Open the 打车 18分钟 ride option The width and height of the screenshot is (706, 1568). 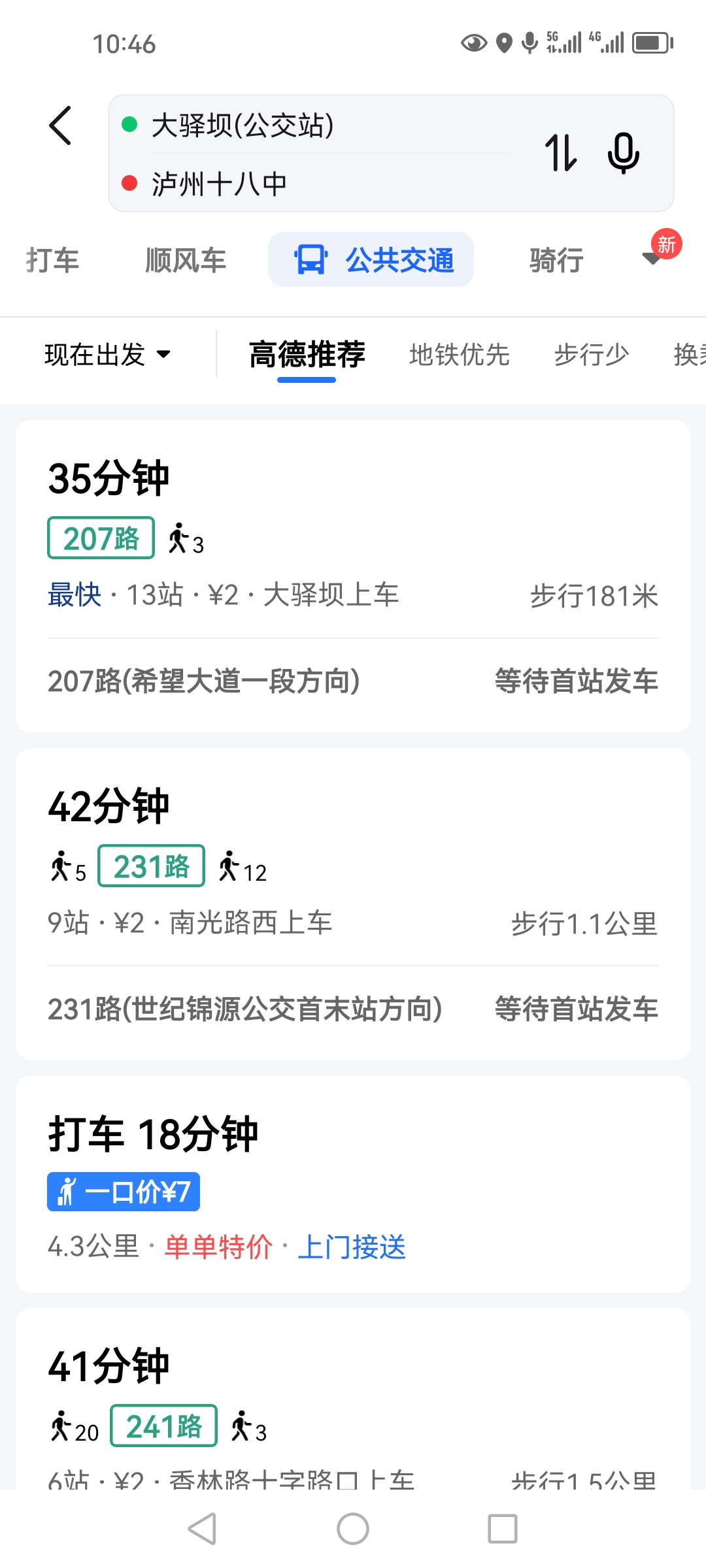tap(353, 1184)
